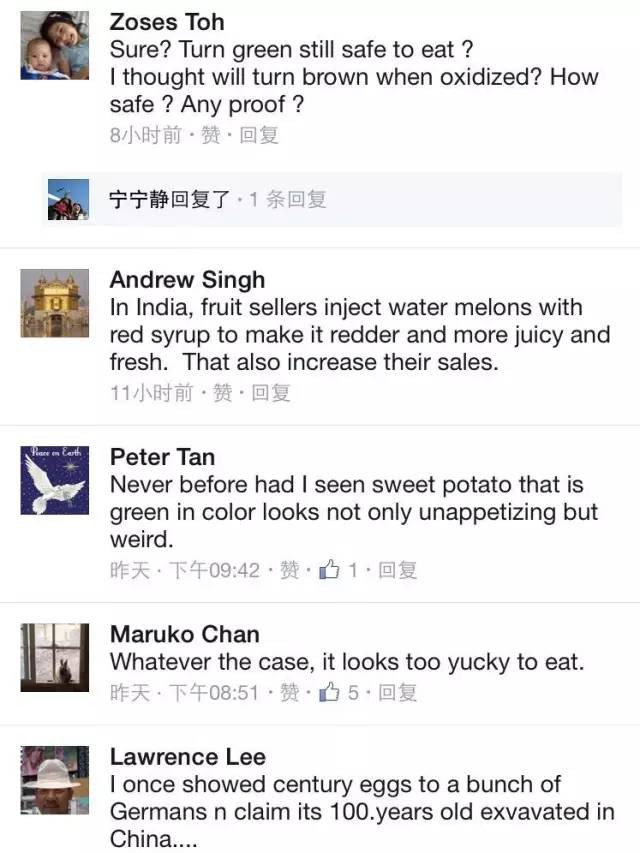Open Peter Tan's profile picture
The image size is (640, 853).
pyautogui.click(x=55, y=480)
